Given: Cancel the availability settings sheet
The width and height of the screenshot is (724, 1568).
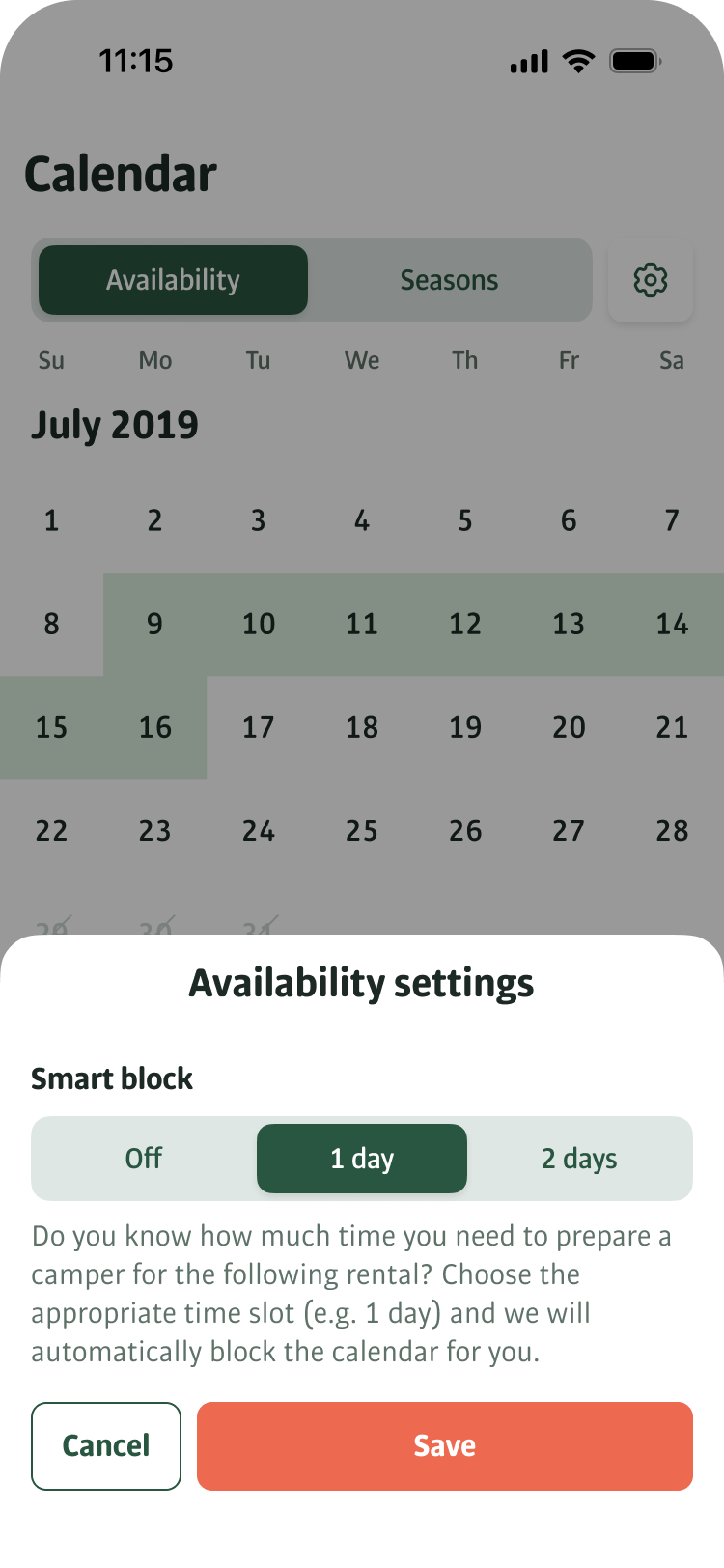Looking at the screenshot, I should pos(106,1445).
